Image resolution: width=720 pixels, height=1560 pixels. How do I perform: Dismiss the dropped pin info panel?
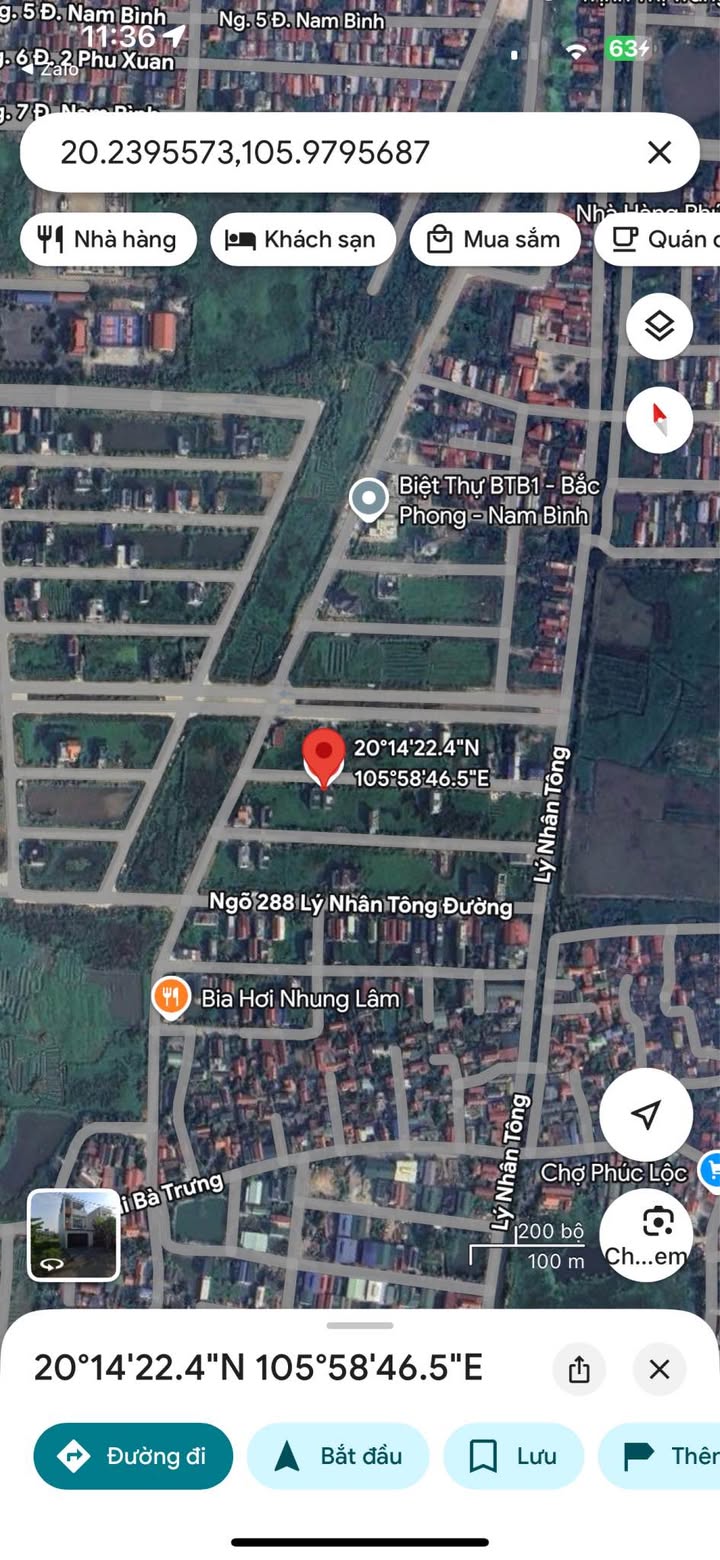(x=659, y=1369)
